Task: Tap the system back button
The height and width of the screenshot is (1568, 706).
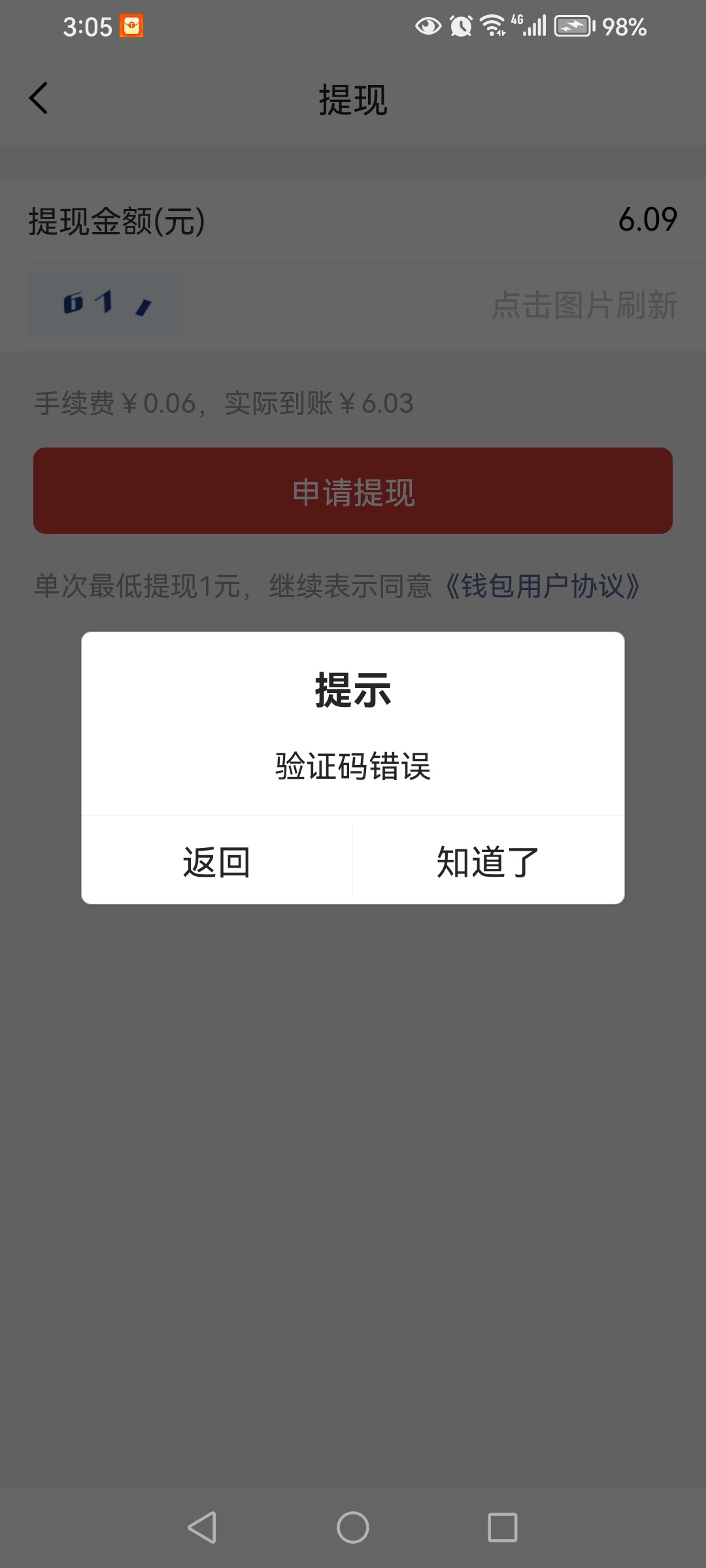Action: 202,1527
